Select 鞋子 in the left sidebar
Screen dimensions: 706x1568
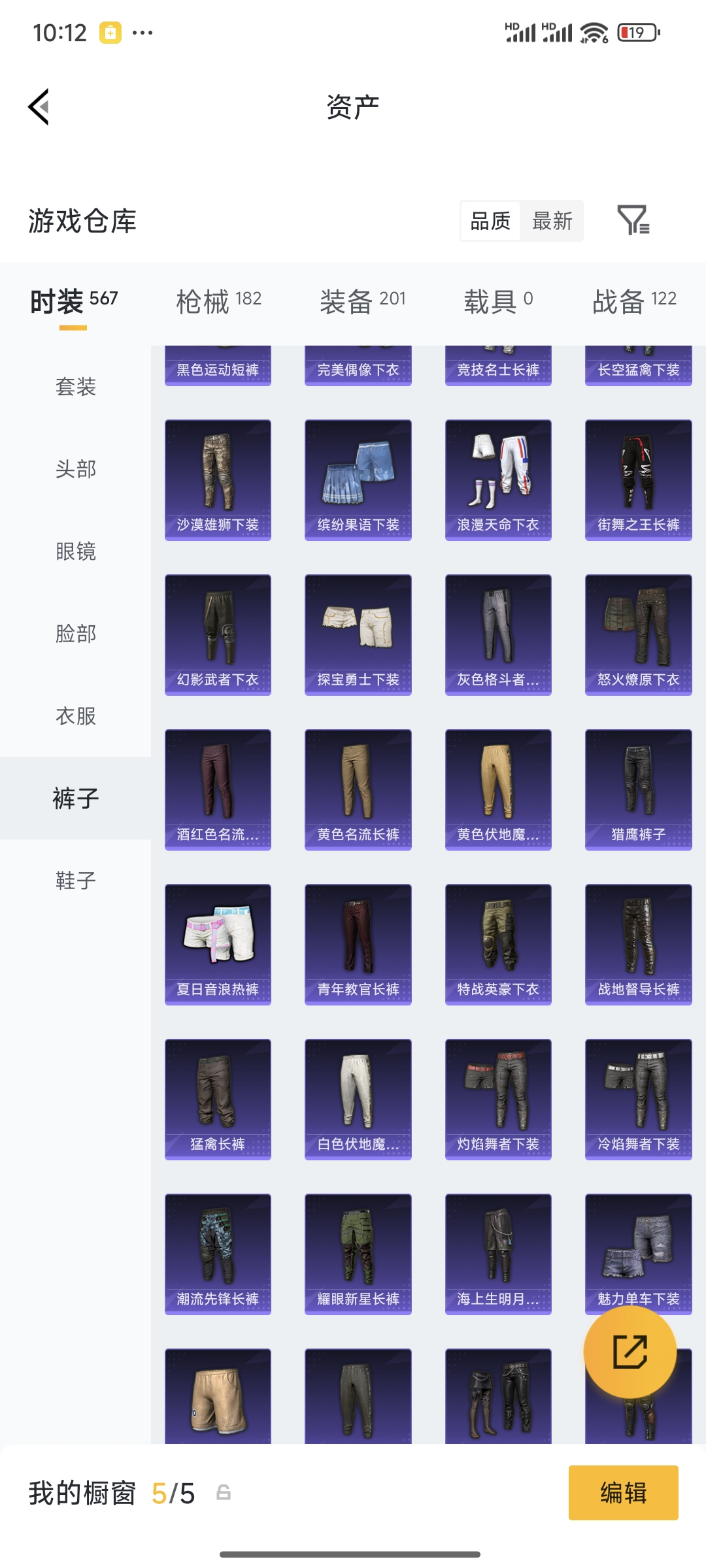pyautogui.click(x=74, y=882)
